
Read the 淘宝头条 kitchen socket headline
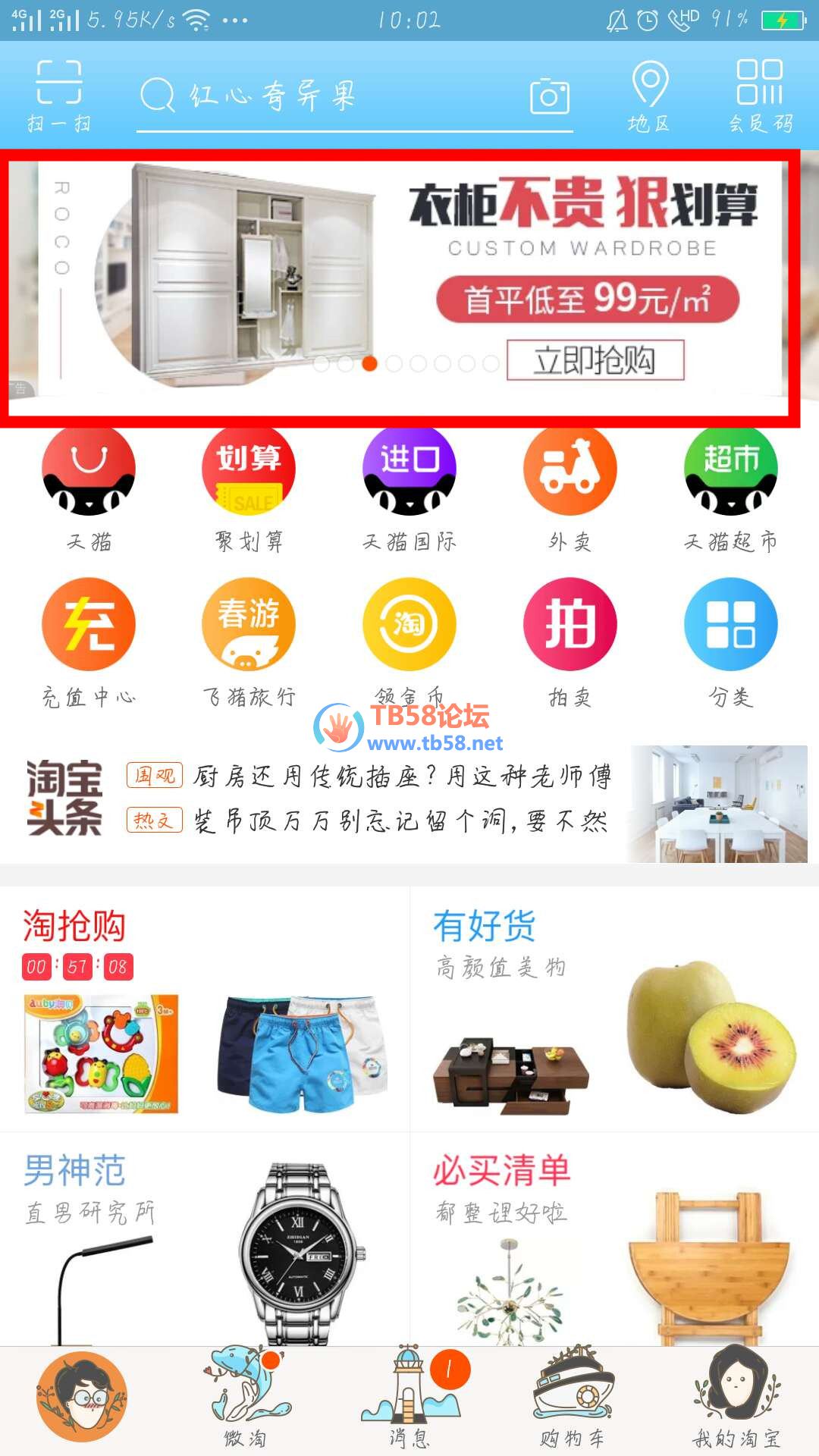(402, 777)
